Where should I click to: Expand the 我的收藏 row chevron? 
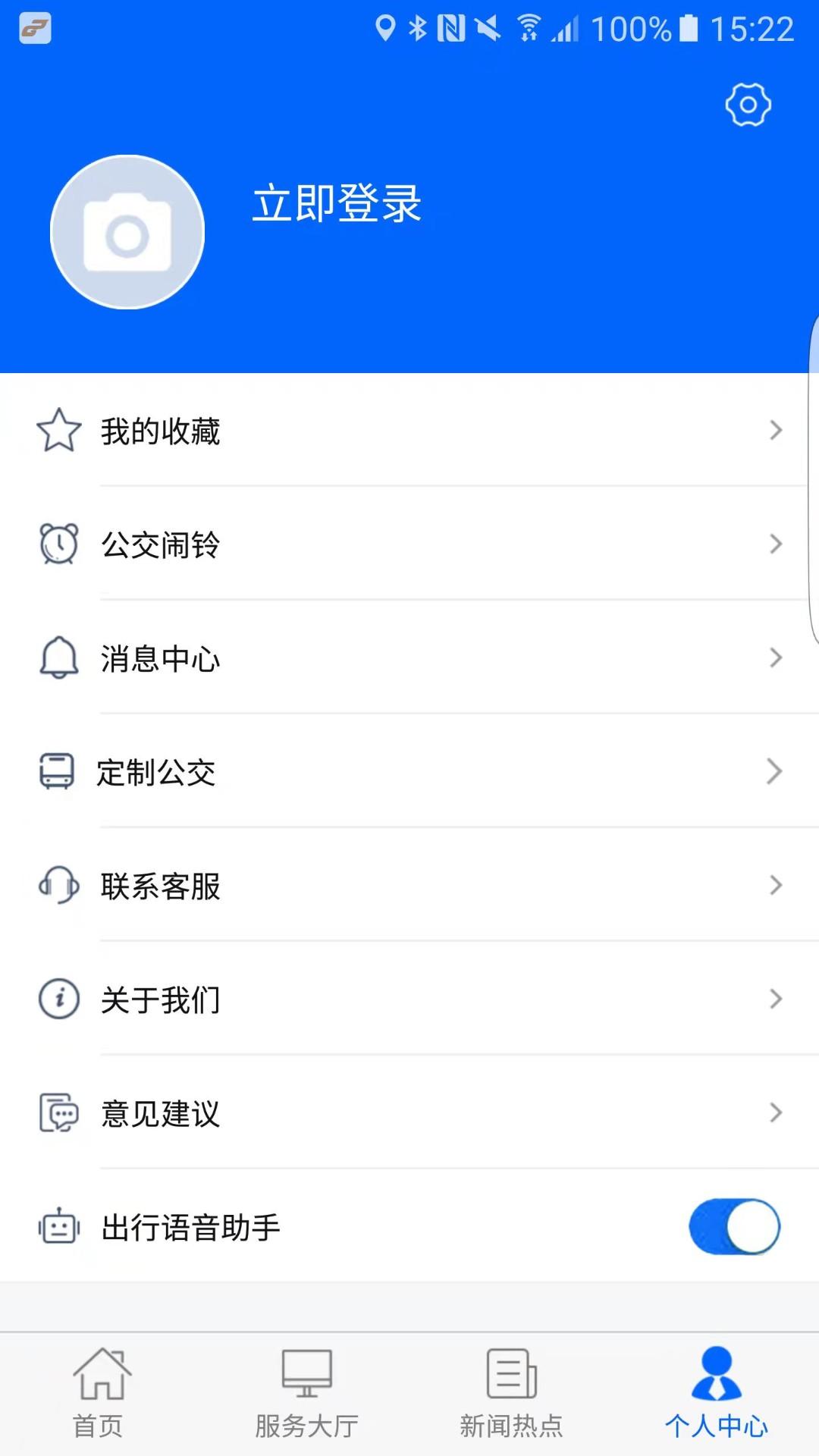point(775,430)
